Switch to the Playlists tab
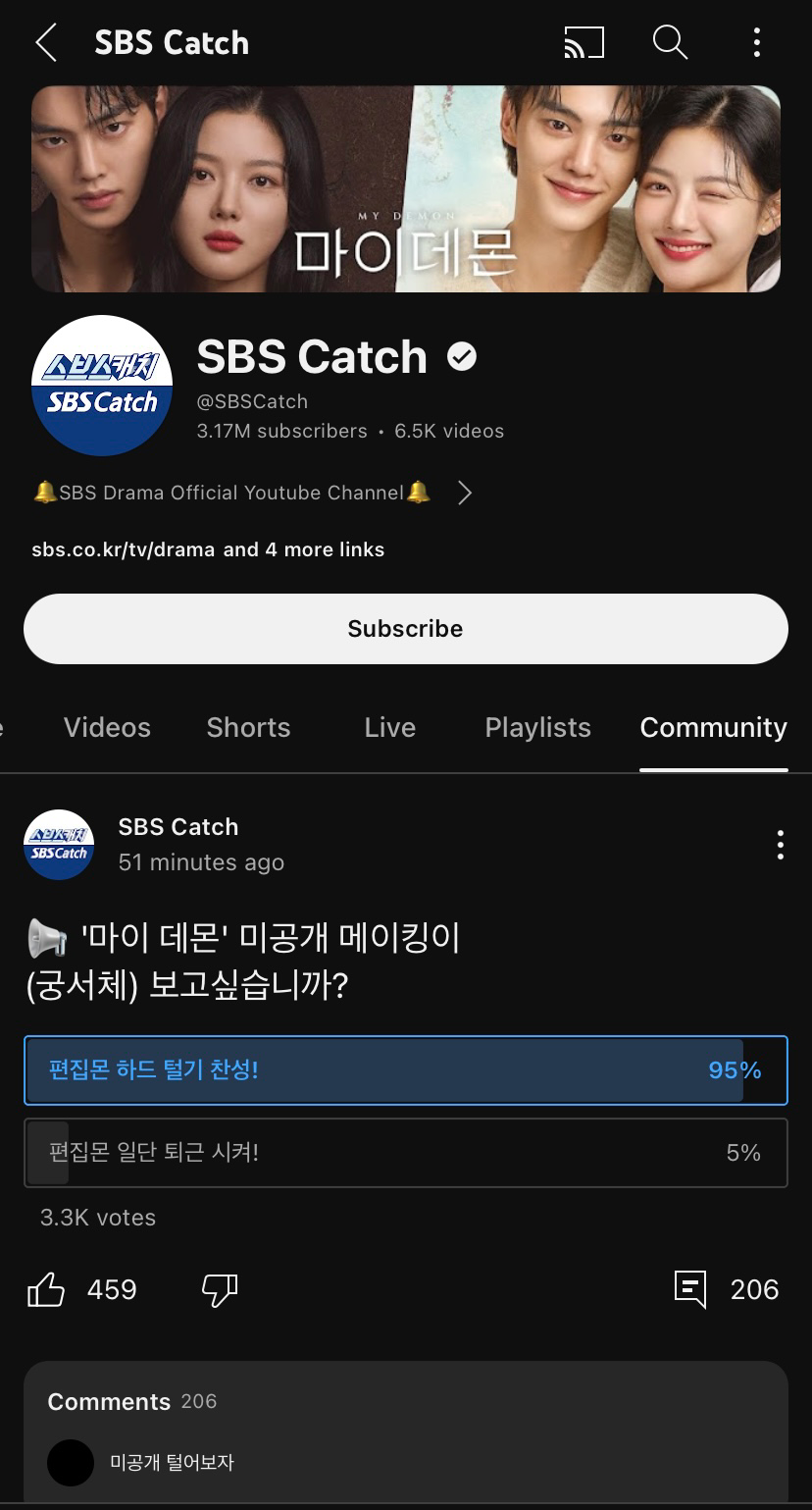812x1510 pixels. (x=537, y=728)
